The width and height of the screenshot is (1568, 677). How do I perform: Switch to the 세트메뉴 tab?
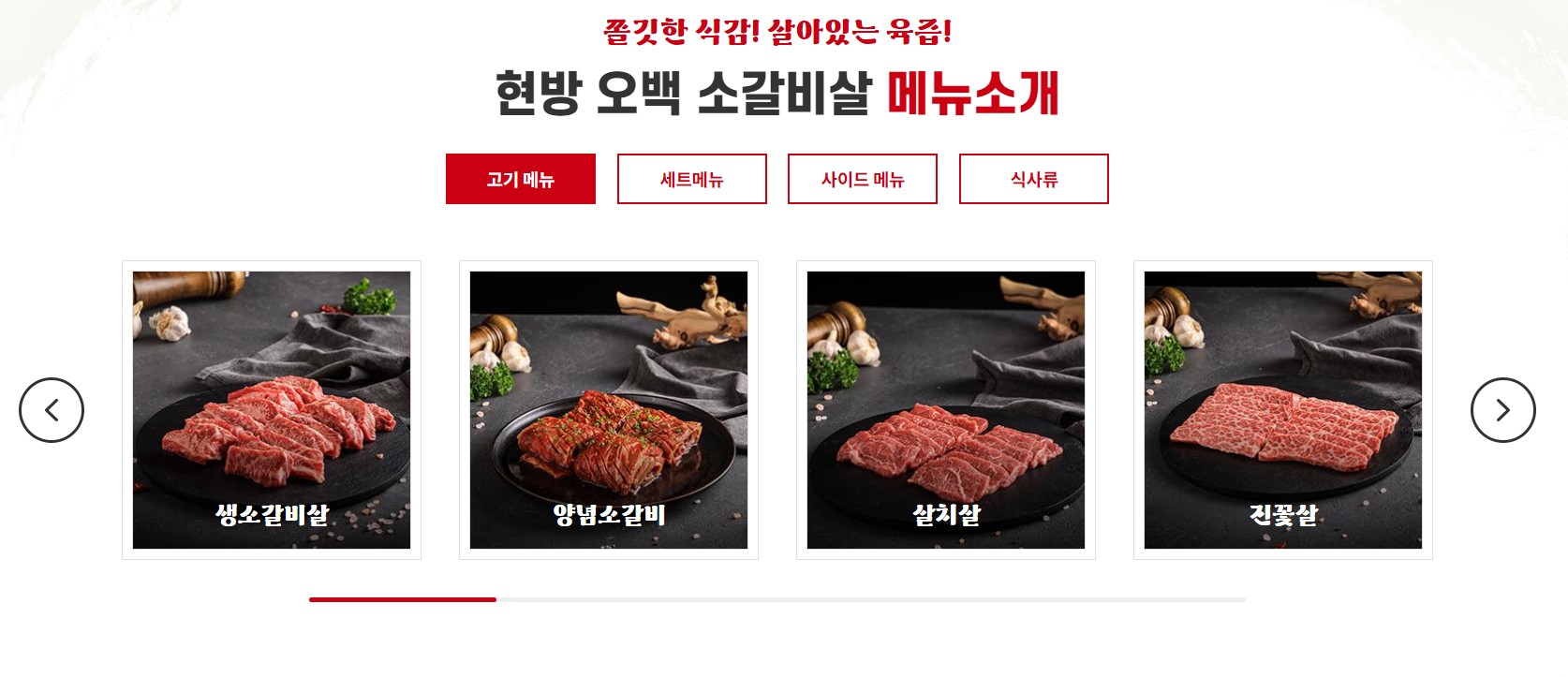691,179
